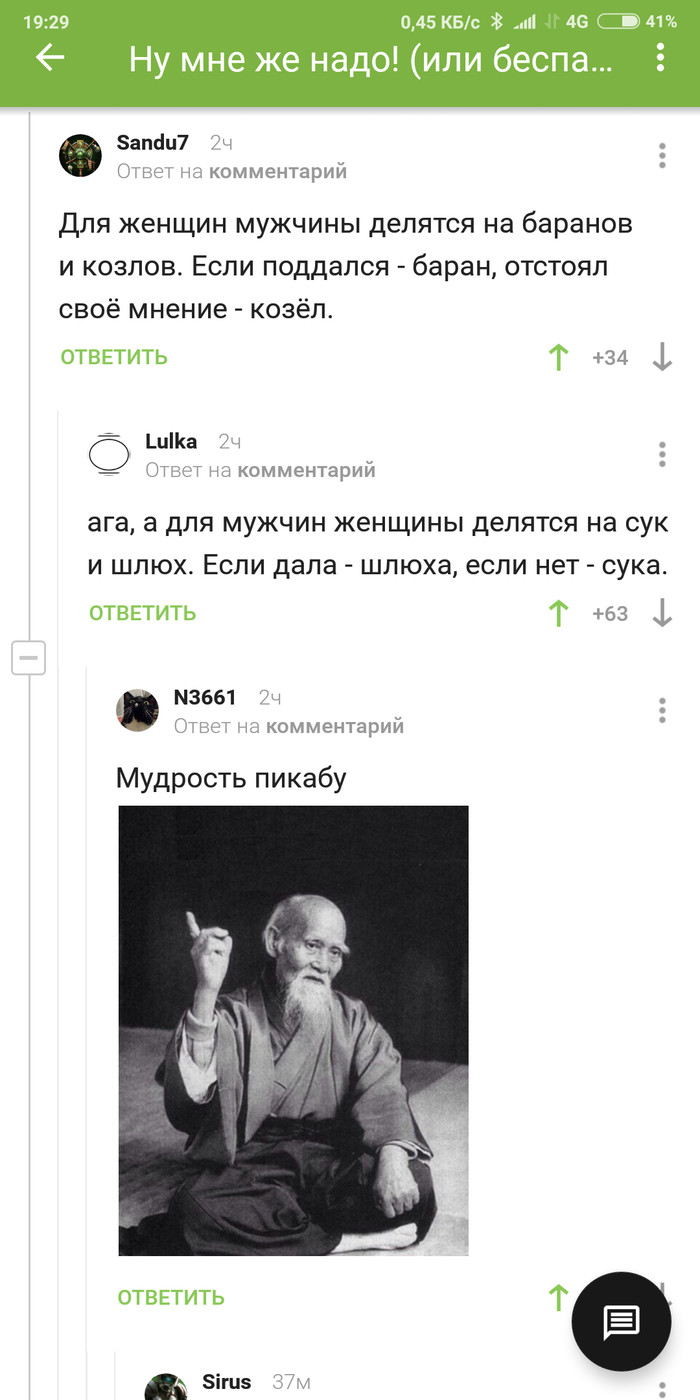Open the post overflow menu in header
The width and height of the screenshot is (700, 1400).
(660, 58)
